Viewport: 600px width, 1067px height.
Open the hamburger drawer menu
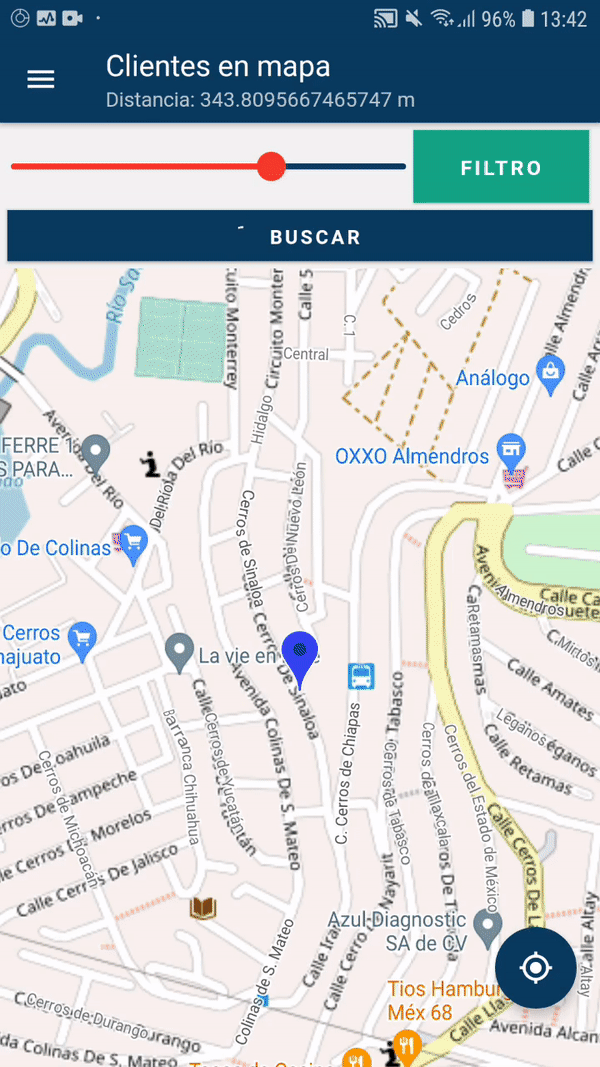tap(41, 80)
